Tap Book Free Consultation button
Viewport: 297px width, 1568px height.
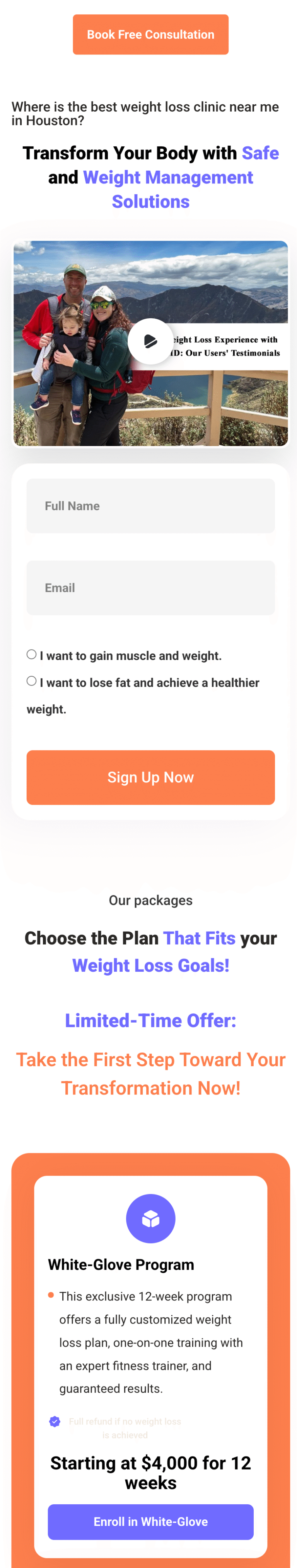(150, 35)
